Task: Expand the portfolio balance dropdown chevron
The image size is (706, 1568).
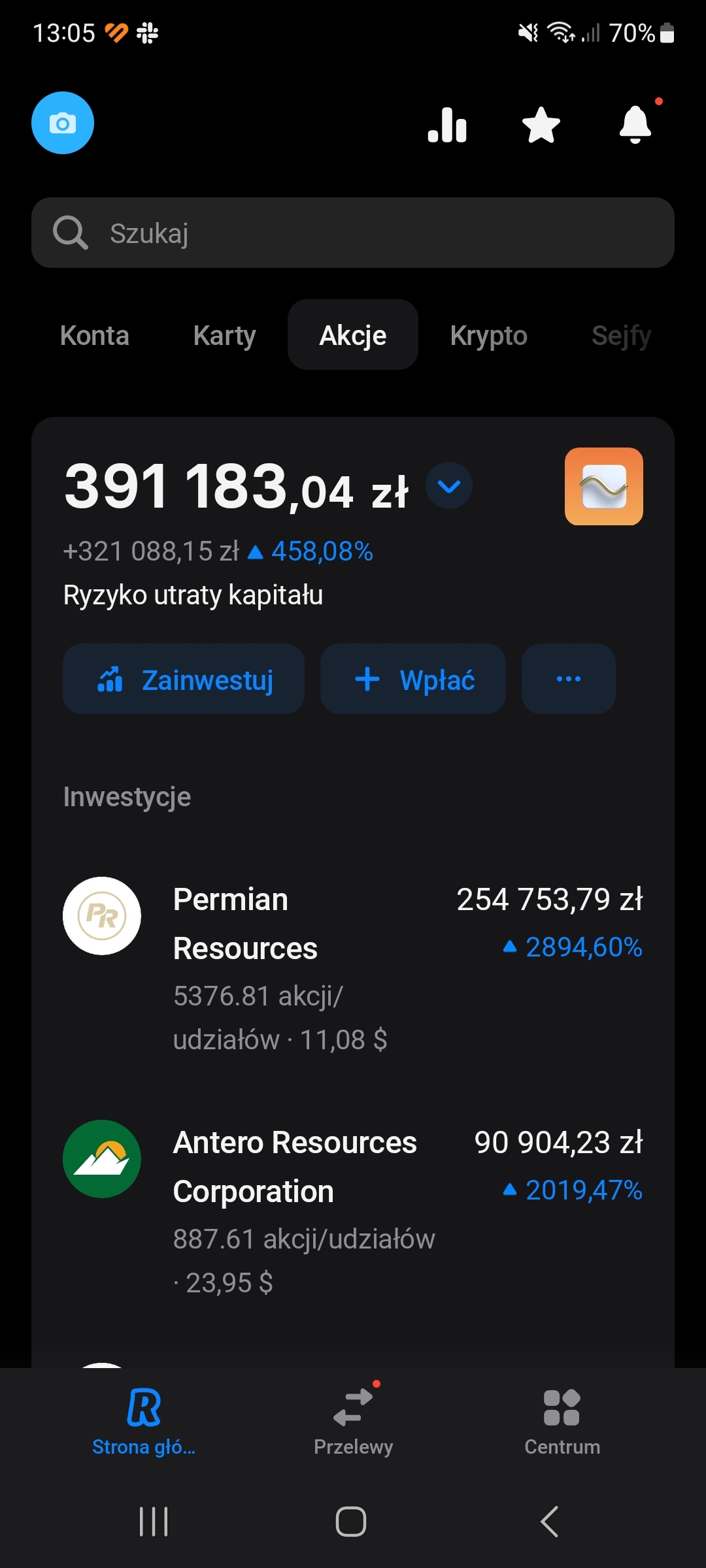Action: [x=449, y=486]
